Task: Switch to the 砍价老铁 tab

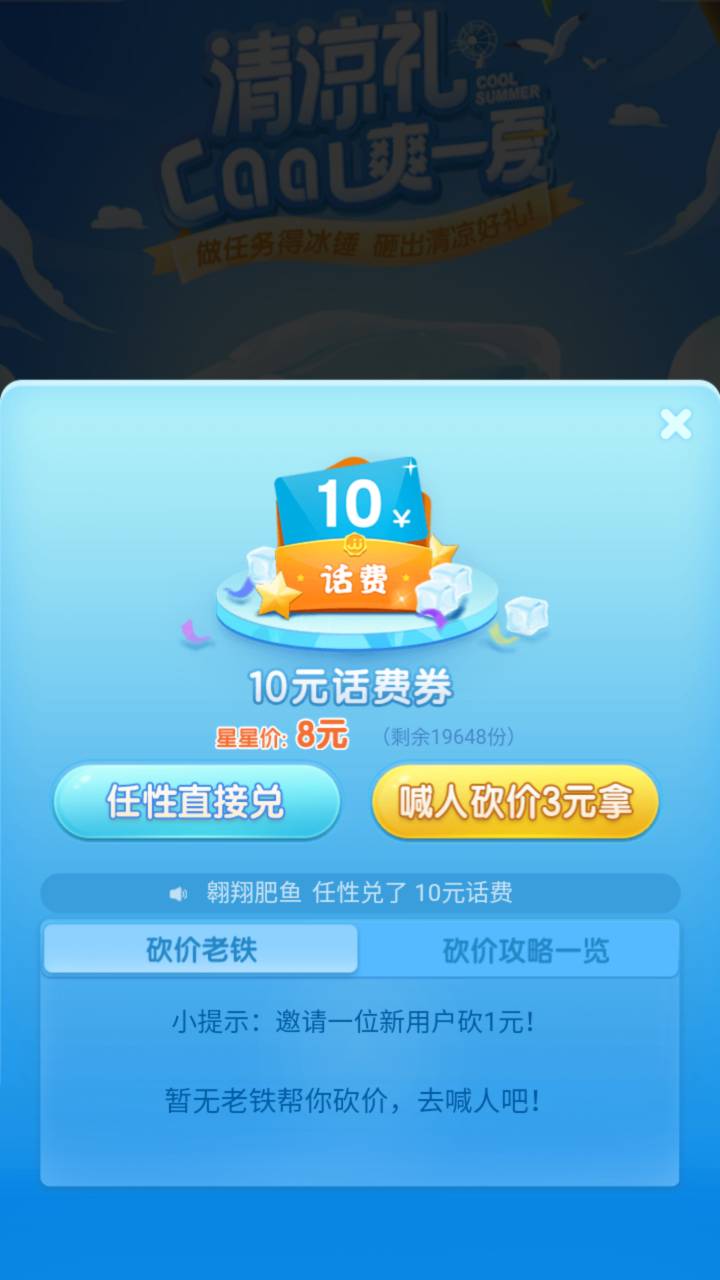Action: pyautogui.click(x=198, y=948)
